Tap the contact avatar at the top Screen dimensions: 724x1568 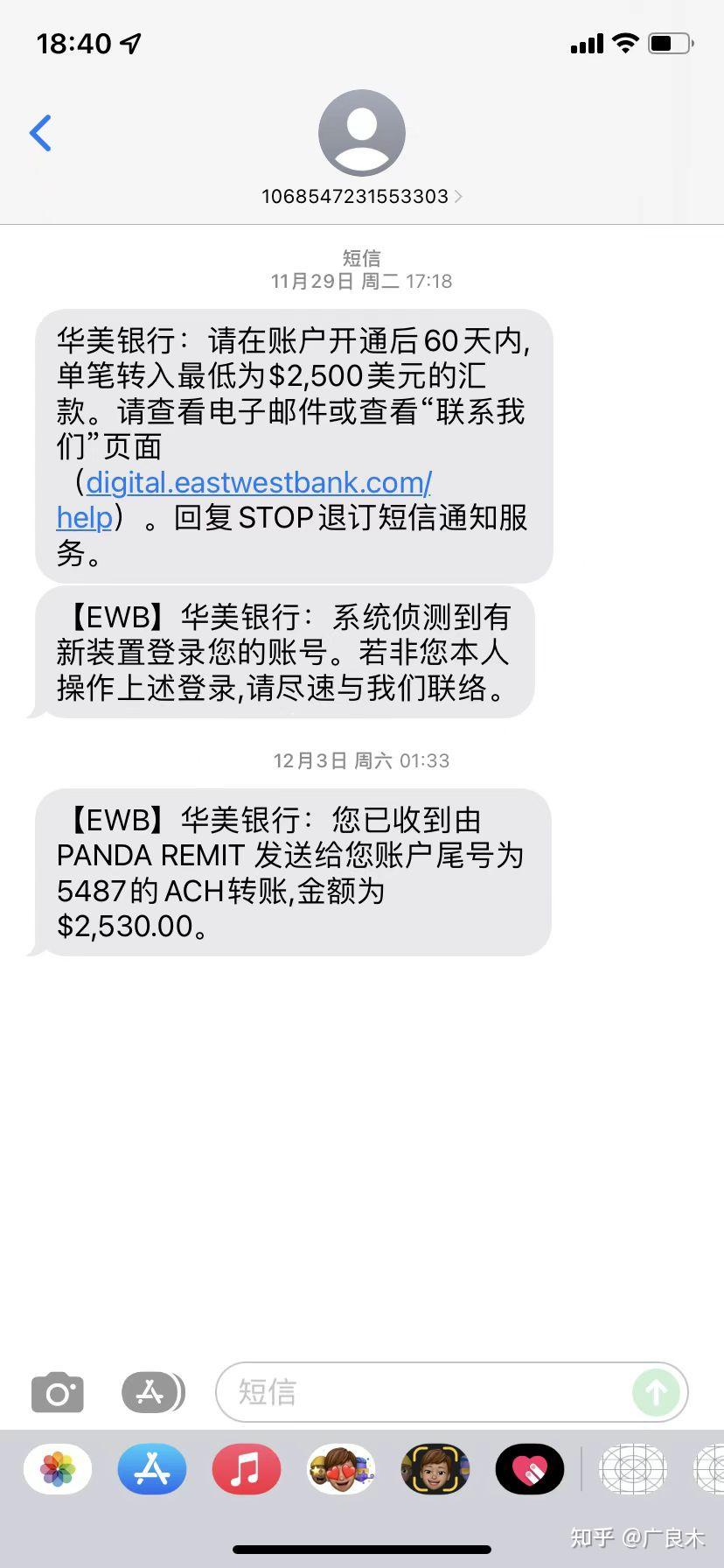(362, 133)
